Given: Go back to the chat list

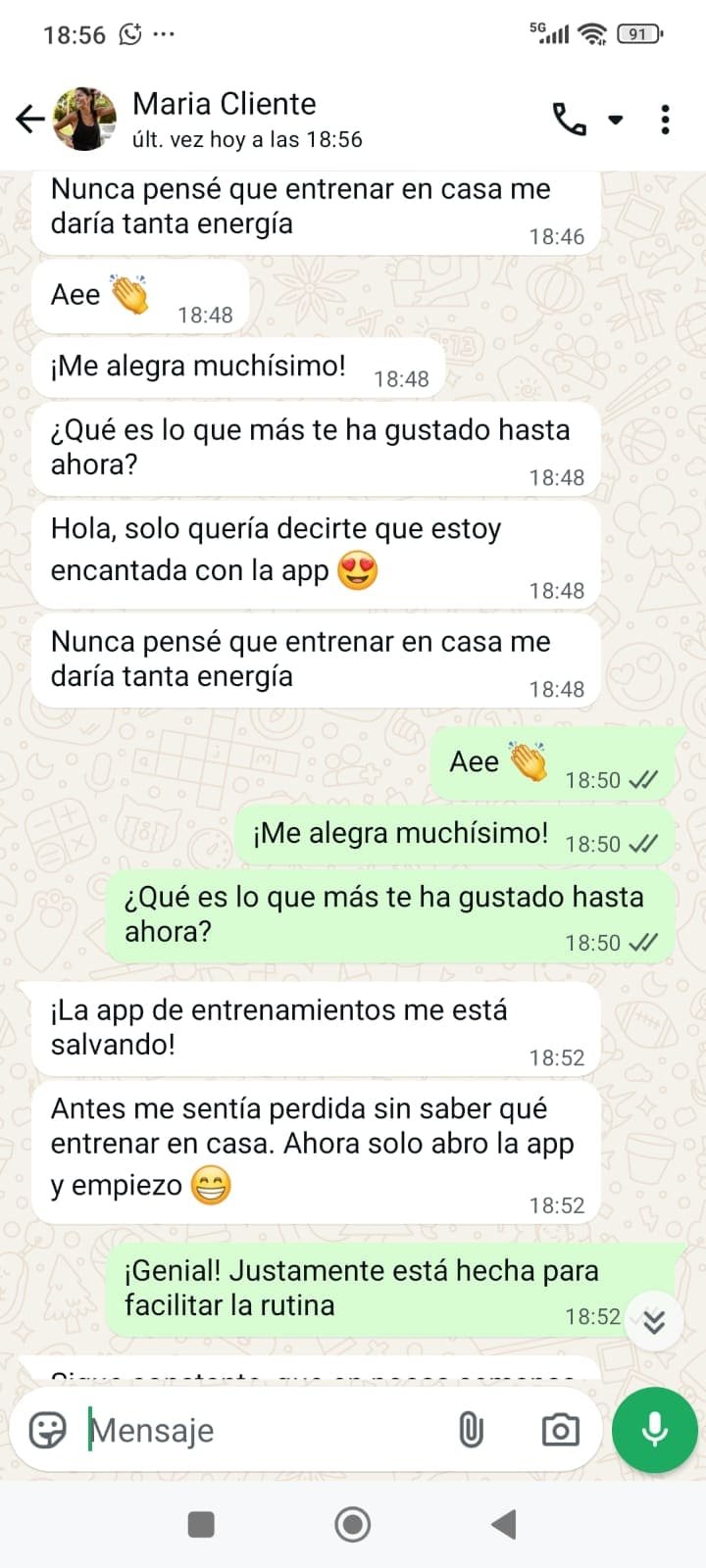Looking at the screenshot, I should [30, 120].
